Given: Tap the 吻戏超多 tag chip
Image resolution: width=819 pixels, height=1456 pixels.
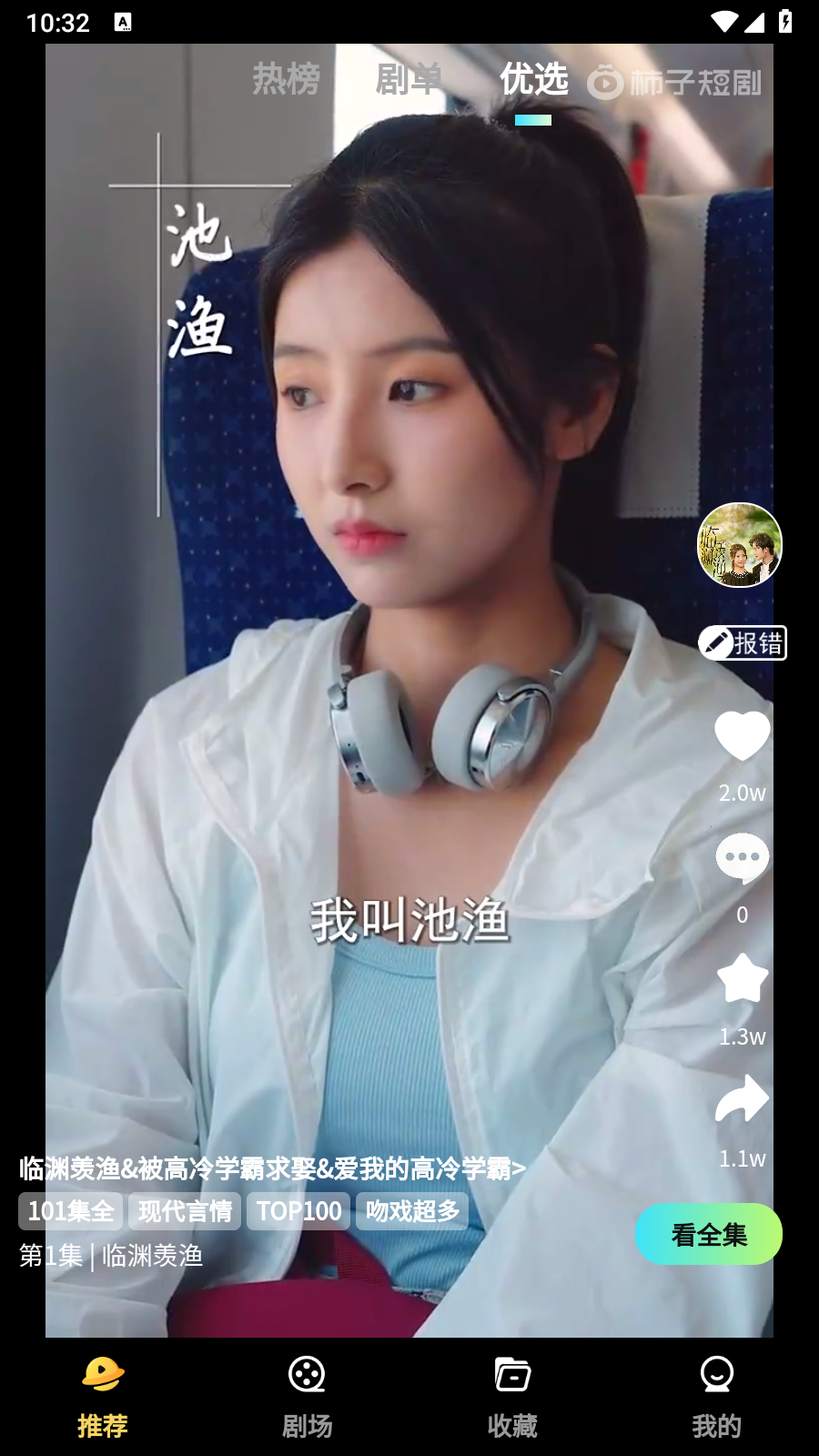Looking at the screenshot, I should pyautogui.click(x=412, y=1211).
